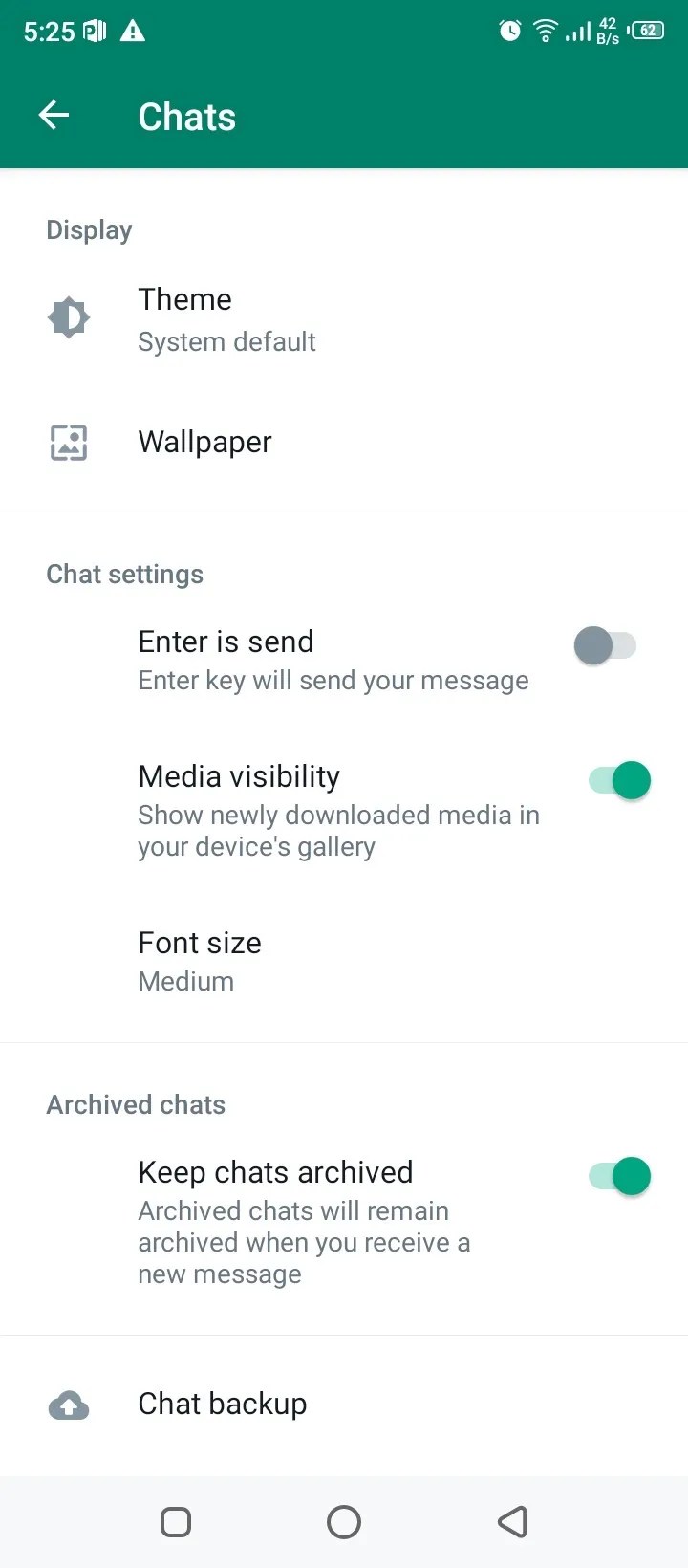Click the battery indicator in status bar
This screenshot has height=1568, width=688.
tap(646, 30)
